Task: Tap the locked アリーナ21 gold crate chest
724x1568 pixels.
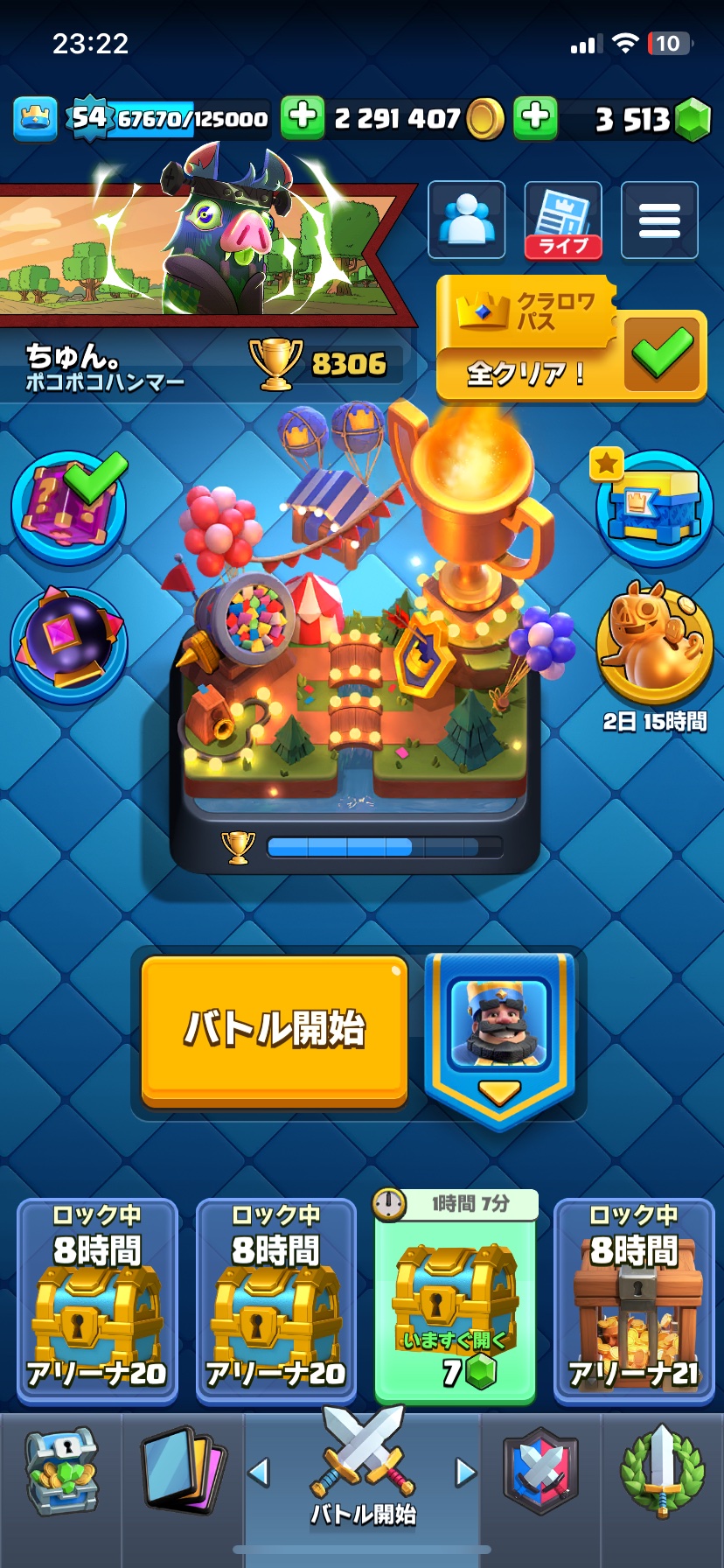Action: tap(634, 1301)
